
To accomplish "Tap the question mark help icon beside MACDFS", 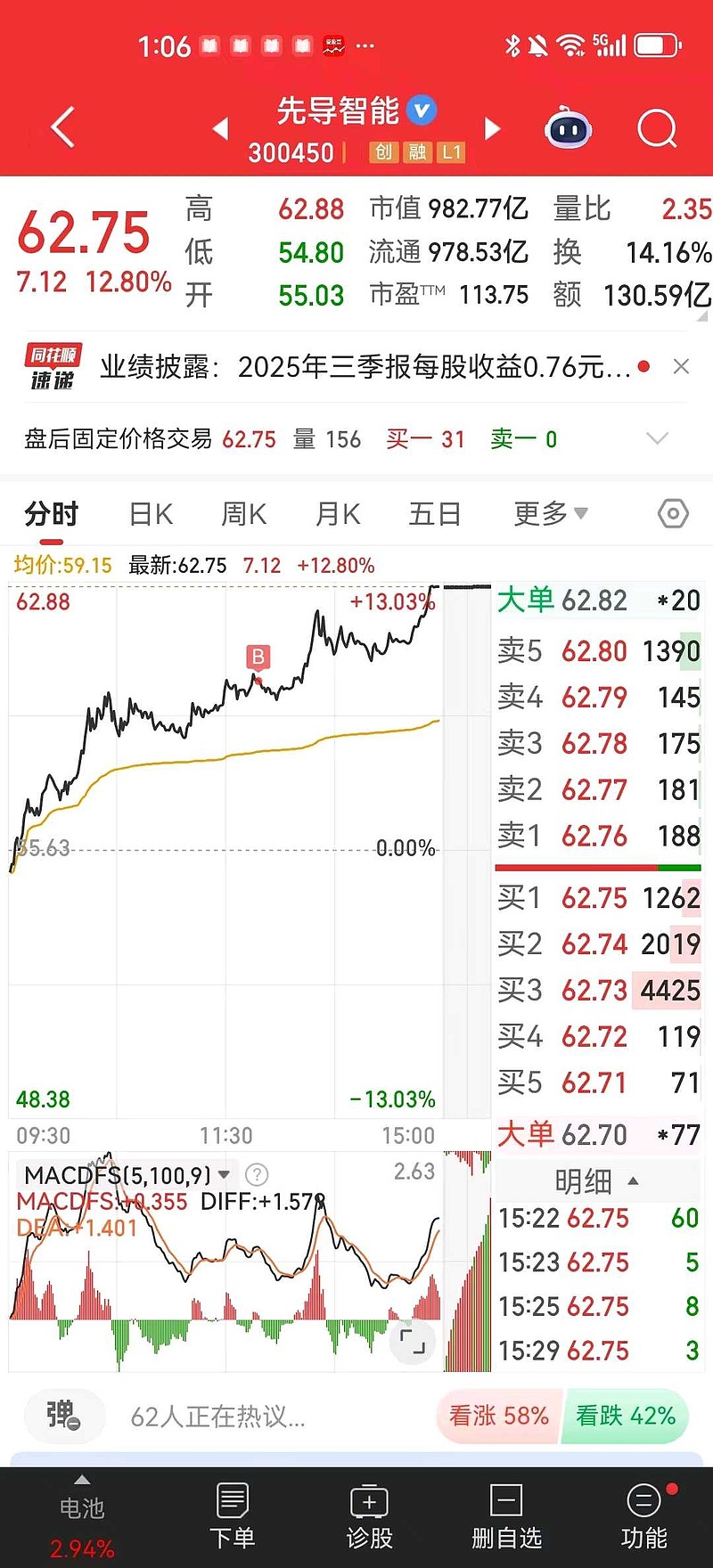I will (257, 1175).
